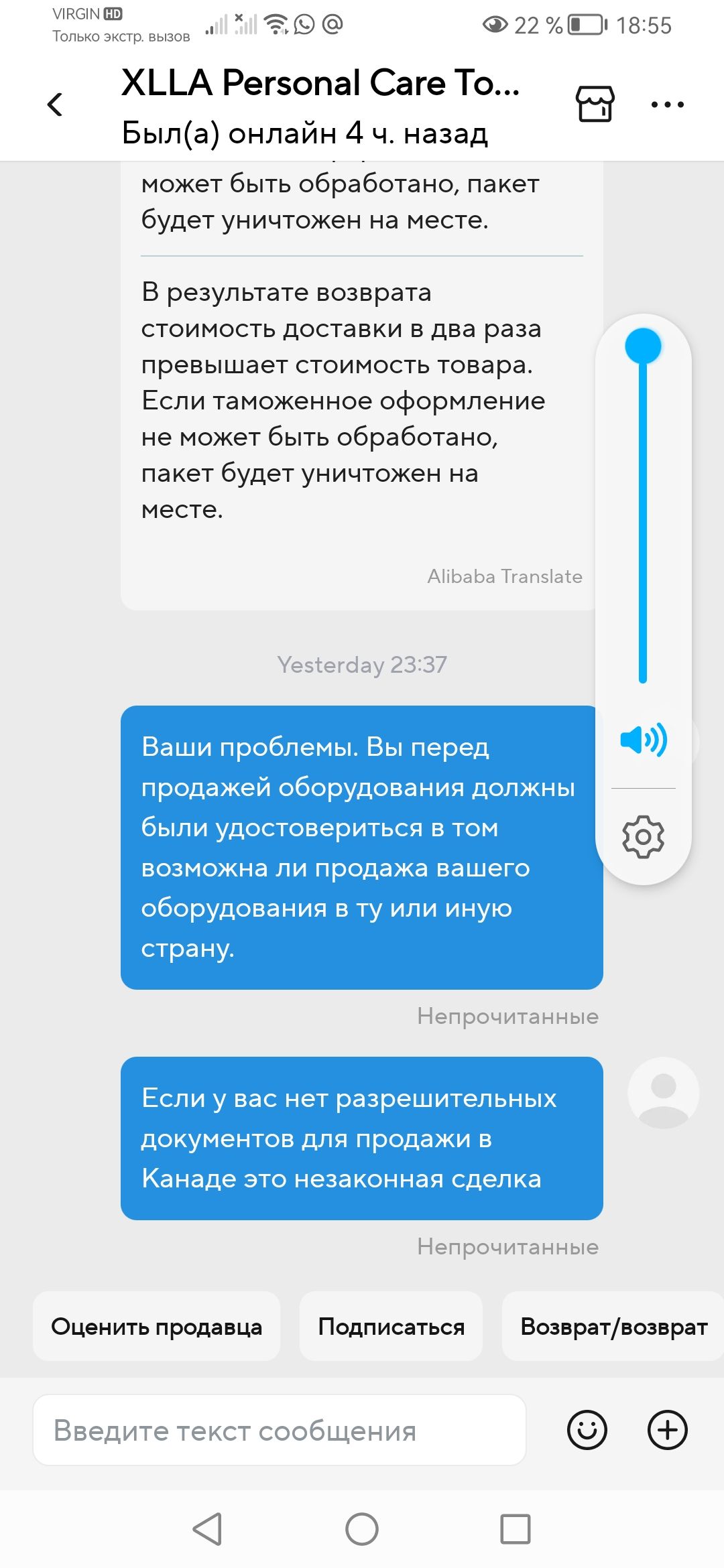The width and height of the screenshot is (724, 1568).
Task: Open Возврат/возврат option
Action: click(x=613, y=1327)
